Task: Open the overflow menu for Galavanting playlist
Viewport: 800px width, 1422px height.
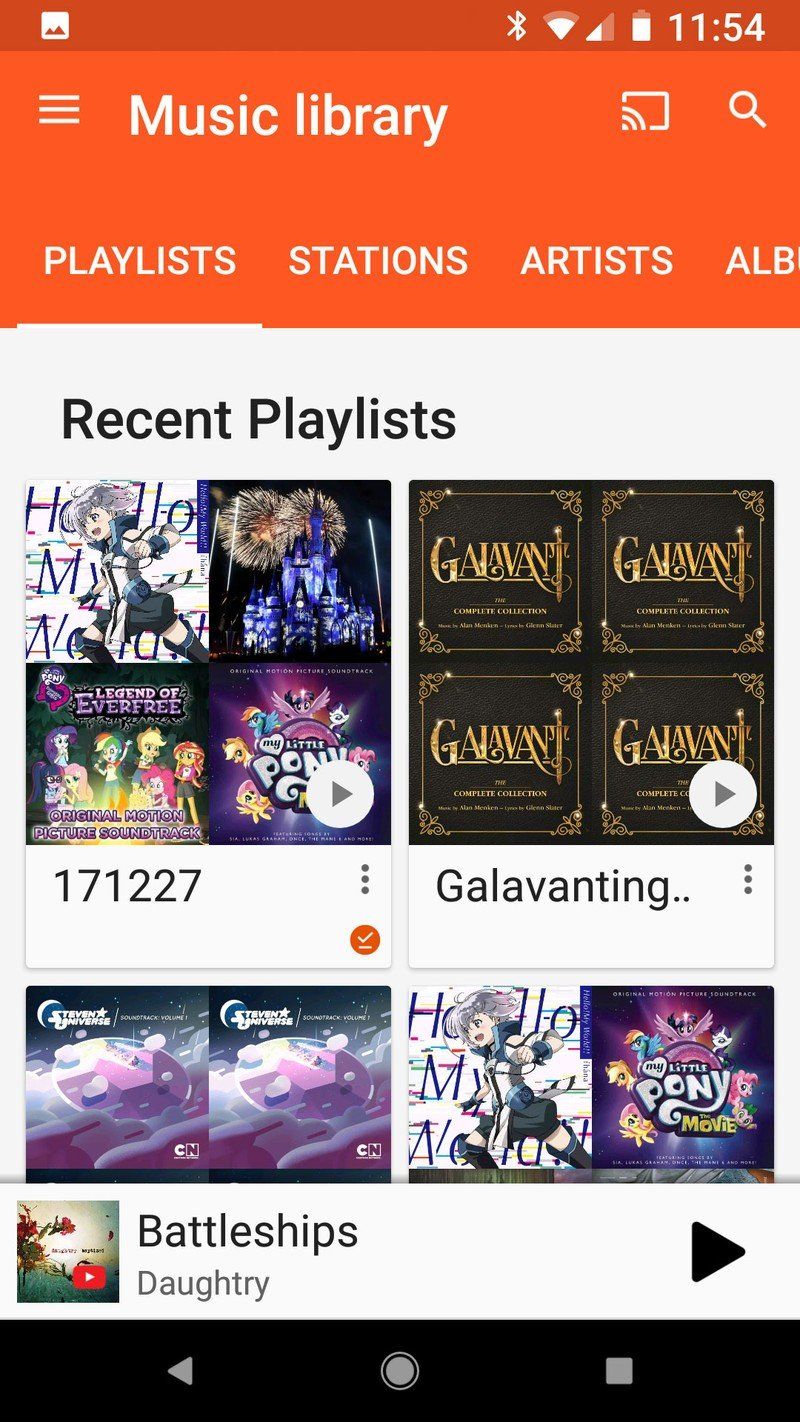Action: pyautogui.click(x=746, y=881)
